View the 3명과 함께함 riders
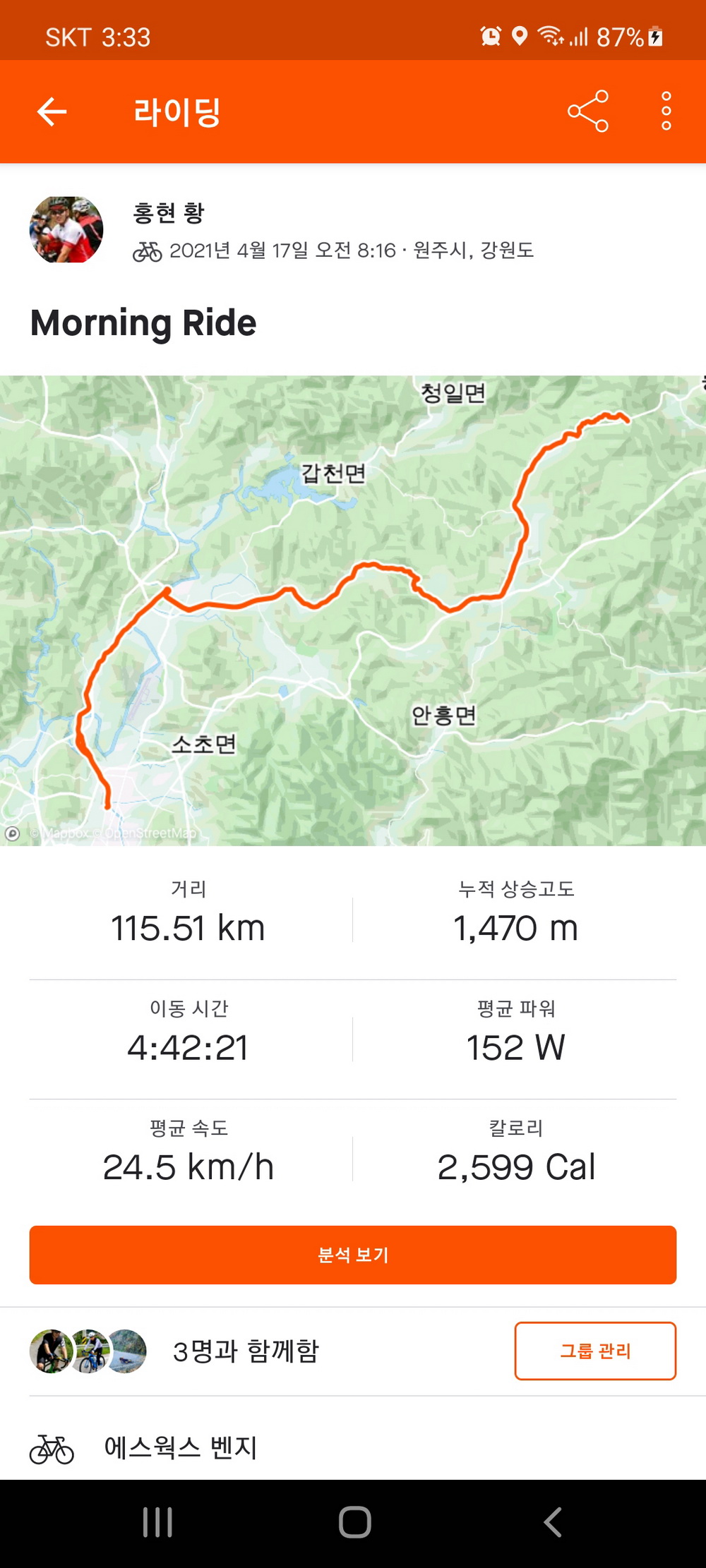This screenshot has width=706, height=1568. pyautogui.click(x=246, y=1351)
